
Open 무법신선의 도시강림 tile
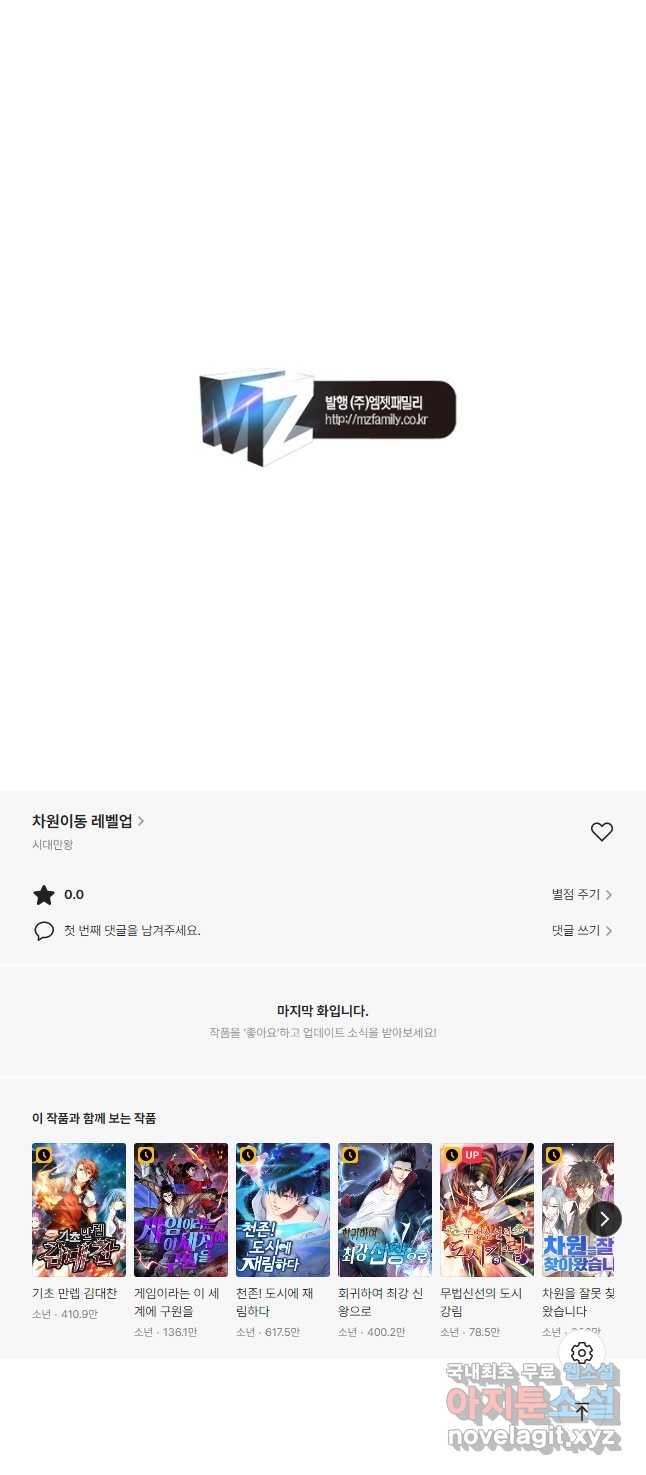(x=487, y=1210)
